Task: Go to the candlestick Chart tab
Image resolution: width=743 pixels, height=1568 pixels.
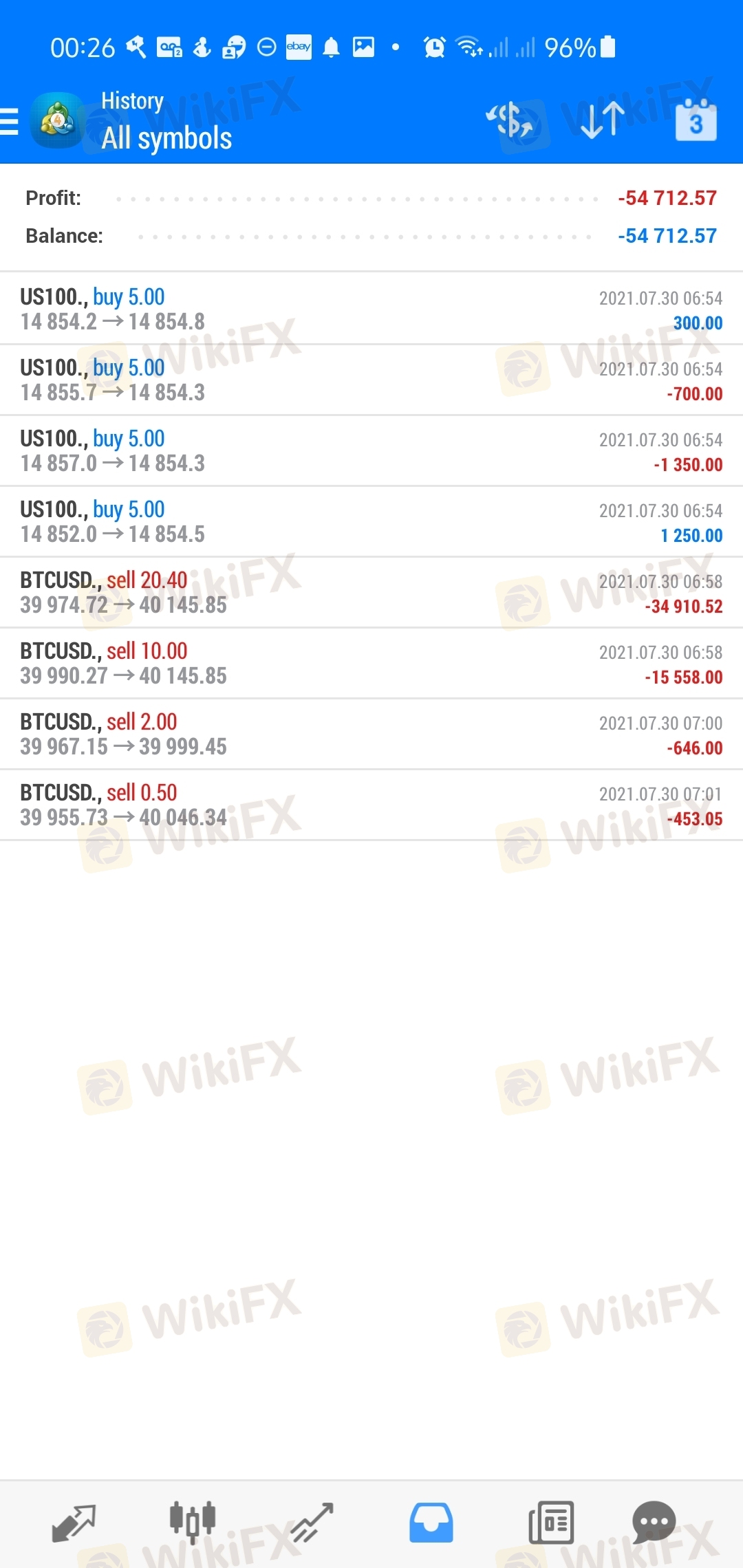Action: pos(193,1520)
